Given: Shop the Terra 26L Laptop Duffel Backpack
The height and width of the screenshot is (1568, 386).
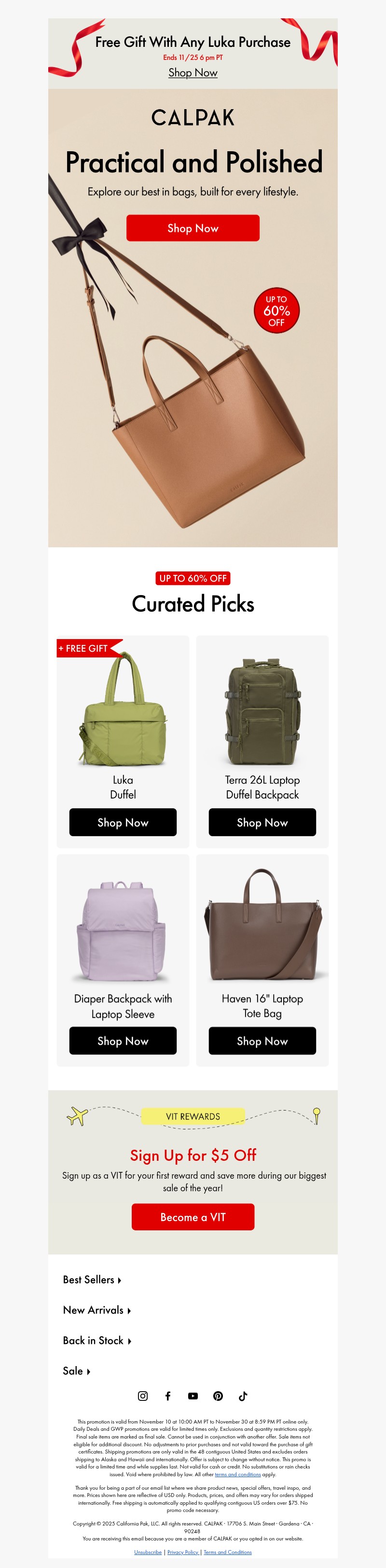Looking at the screenshot, I should tap(262, 822).
